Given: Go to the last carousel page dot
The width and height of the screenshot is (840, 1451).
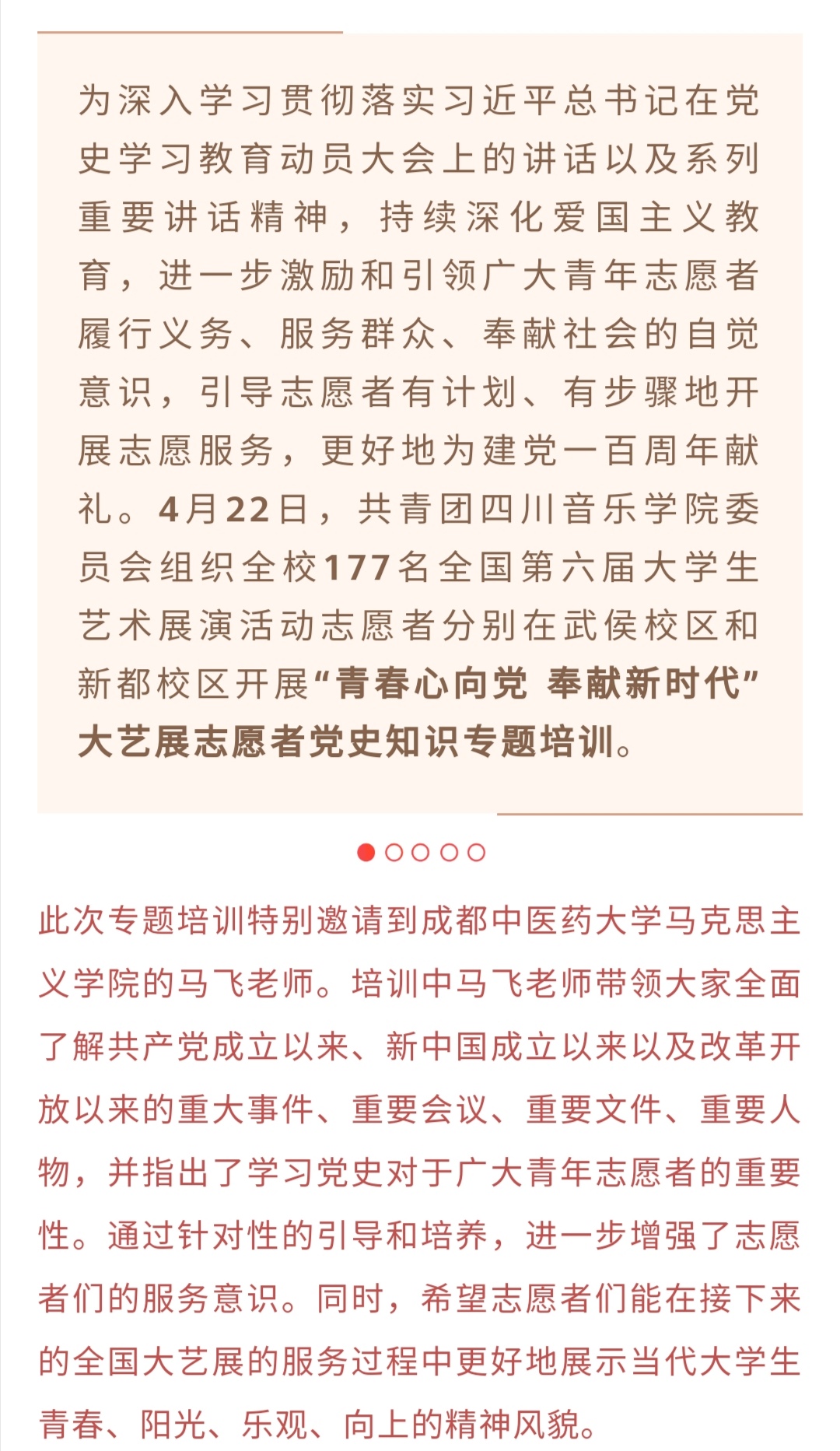Looking at the screenshot, I should 477,853.
